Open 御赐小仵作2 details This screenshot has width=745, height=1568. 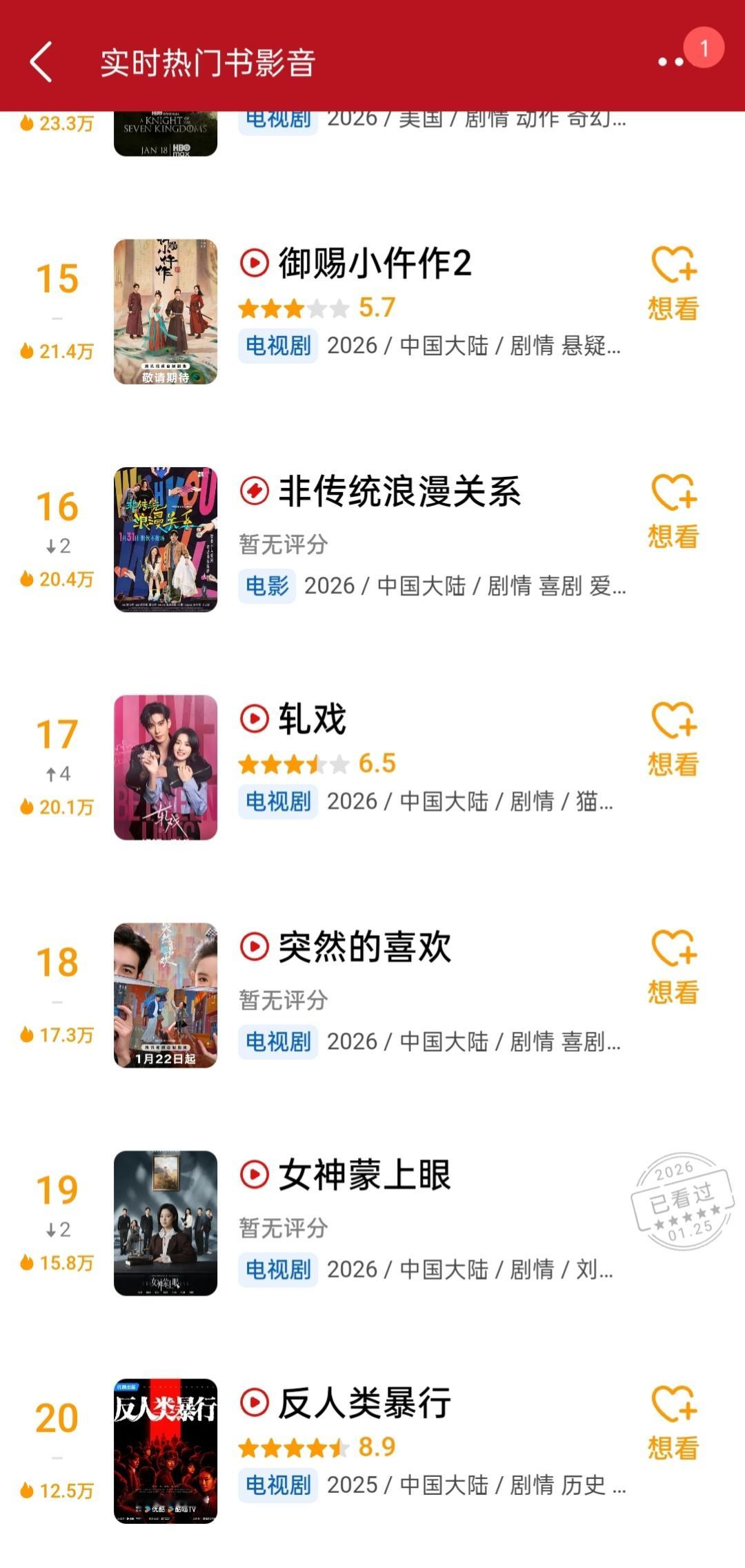tap(375, 264)
